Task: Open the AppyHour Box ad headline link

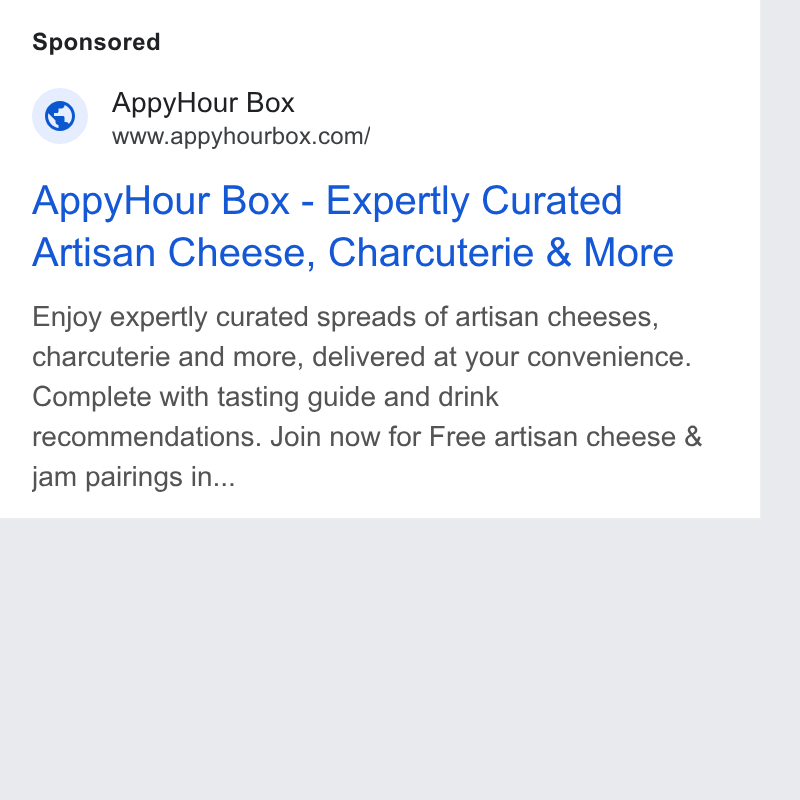Action: coord(353,226)
